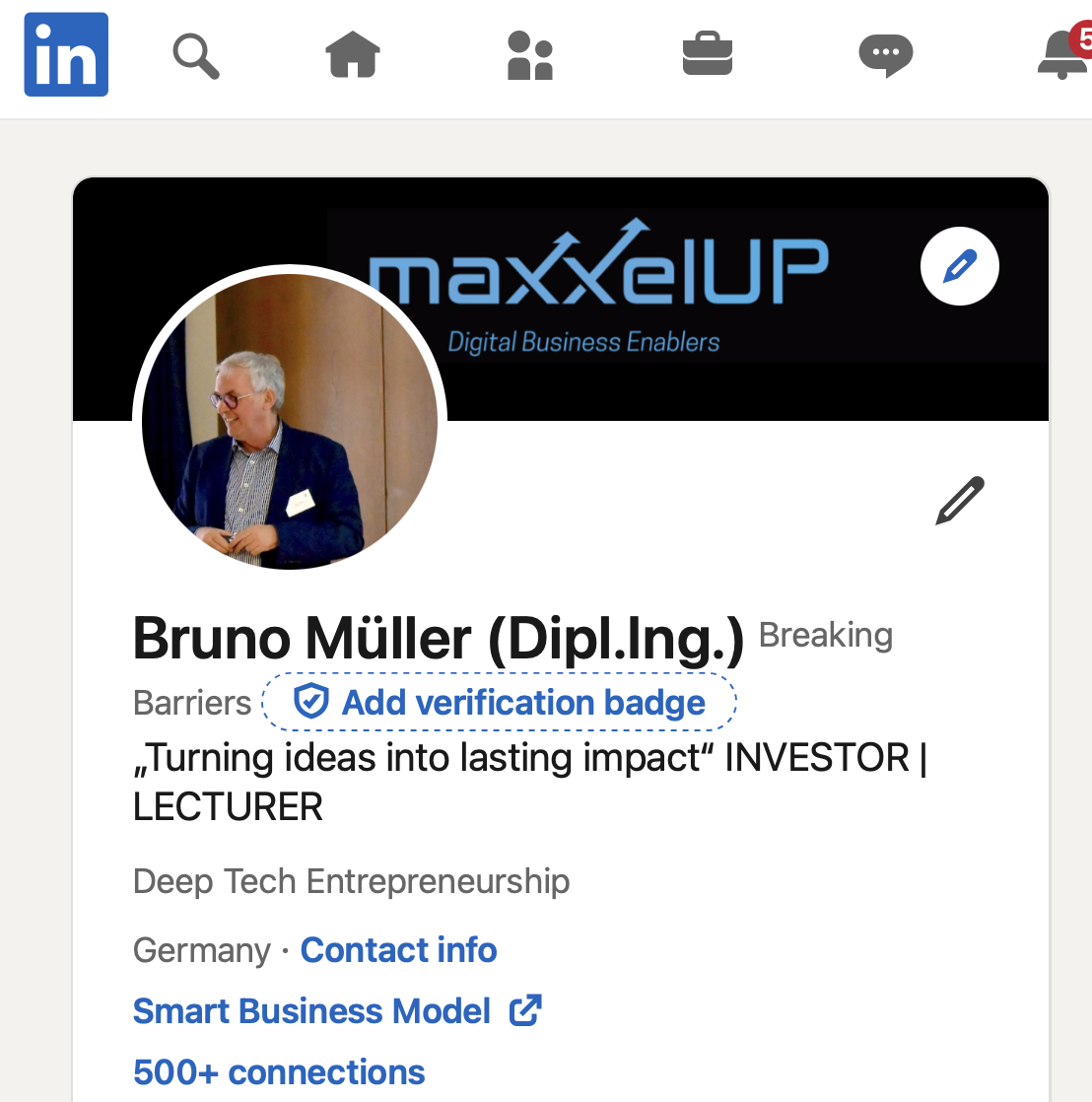Screen dimensions: 1092x1102
Task: Open the search magnifier
Action: tap(195, 55)
